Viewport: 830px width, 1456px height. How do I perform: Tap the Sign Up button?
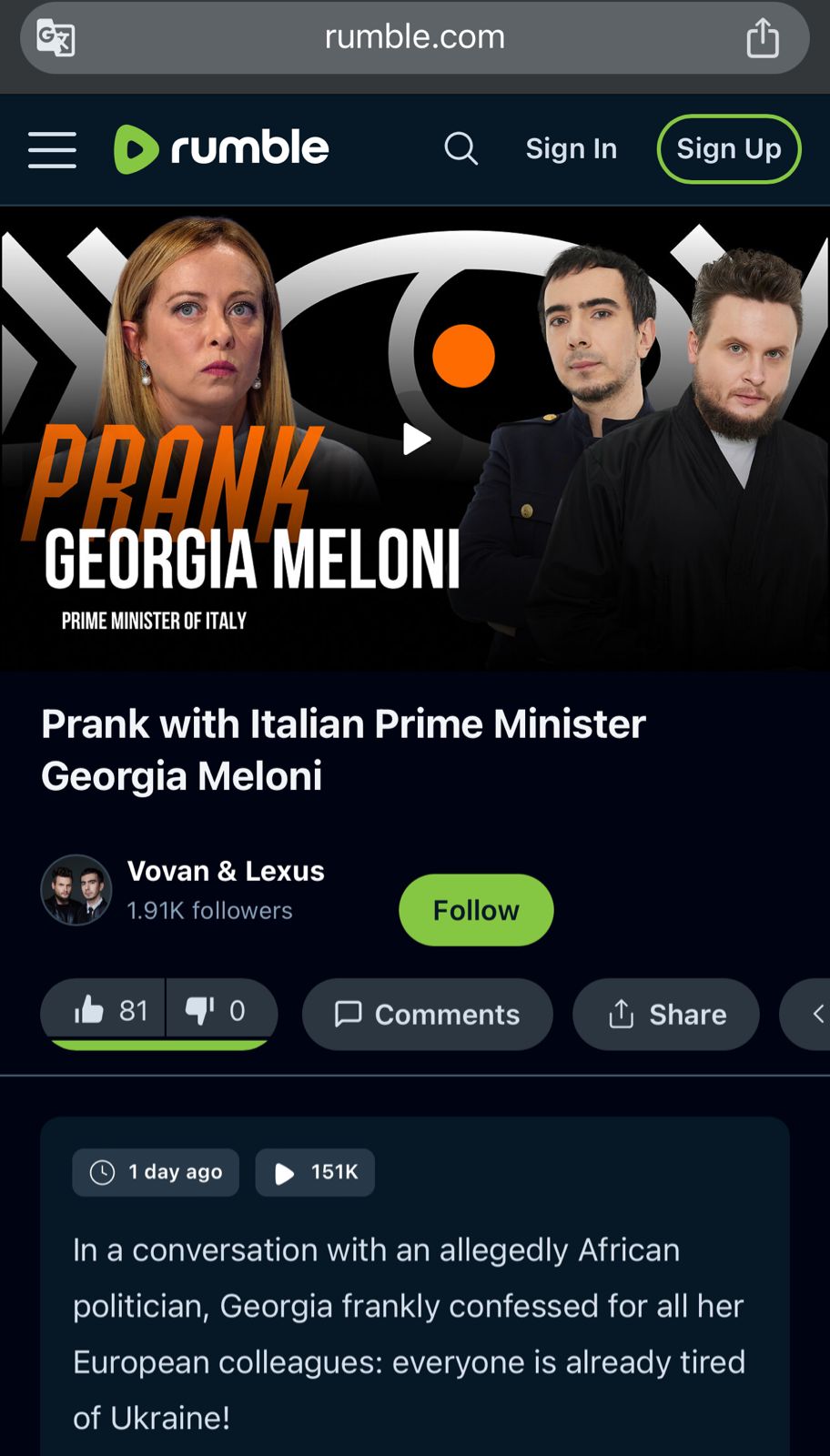click(728, 148)
